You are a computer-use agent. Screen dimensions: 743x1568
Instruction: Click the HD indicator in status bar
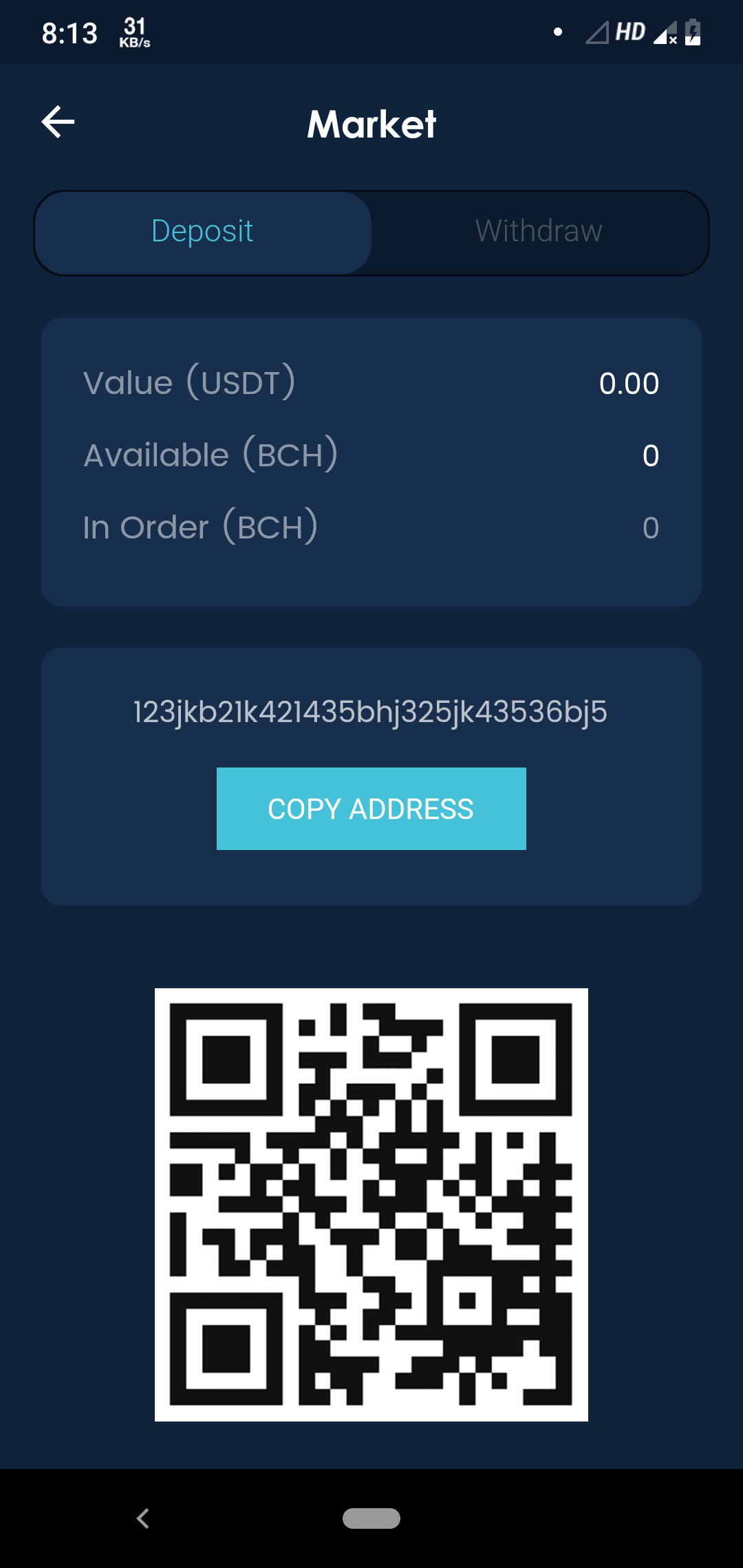[629, 31]
